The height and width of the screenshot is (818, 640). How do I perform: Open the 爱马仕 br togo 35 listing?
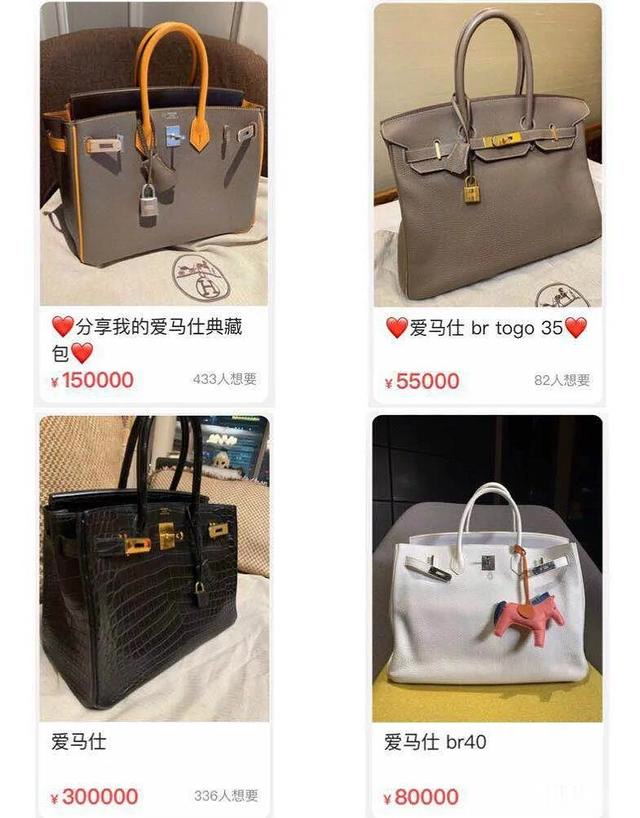point(487,160)
